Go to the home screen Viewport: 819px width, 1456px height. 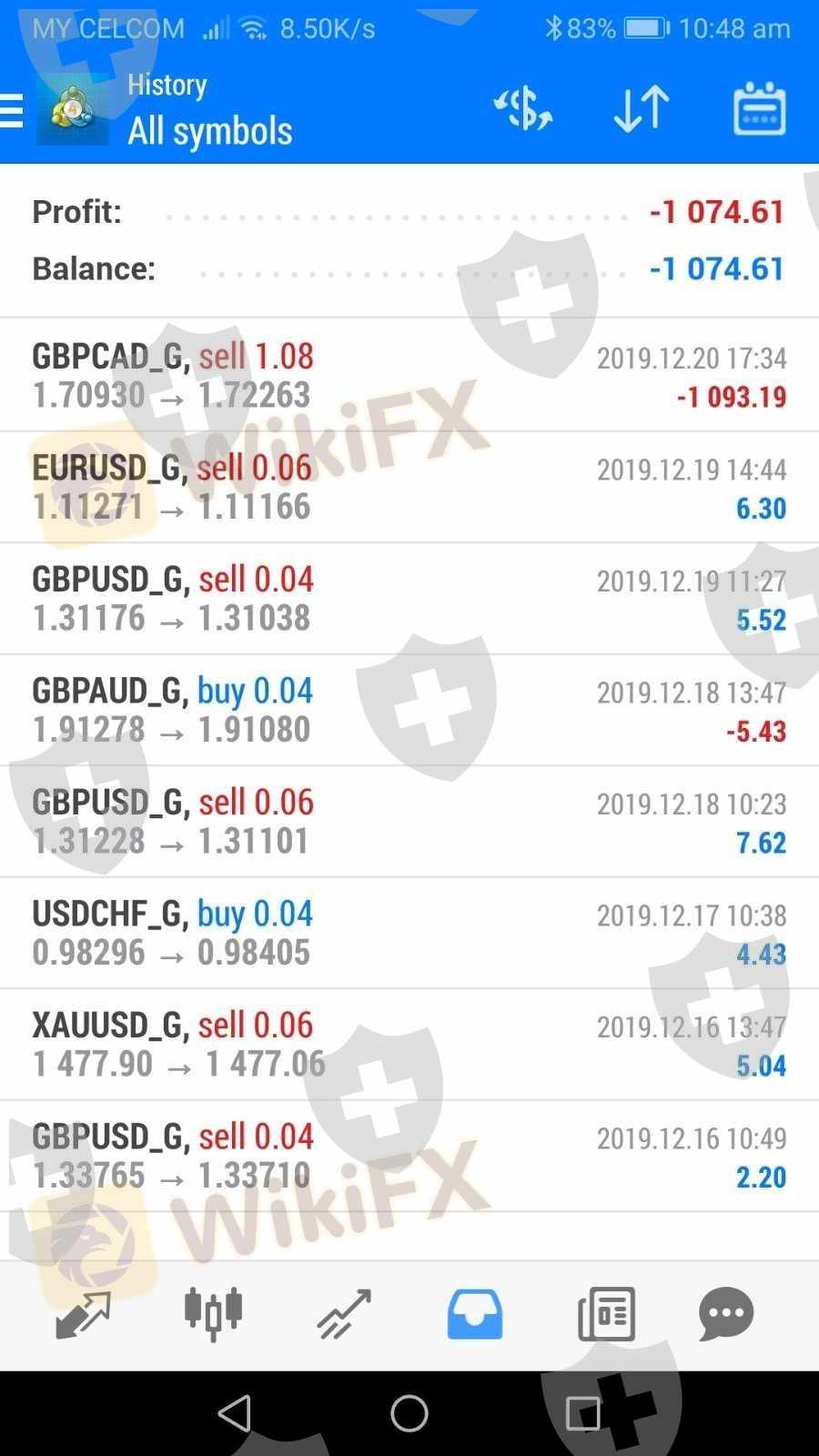tap(409, 1413)
